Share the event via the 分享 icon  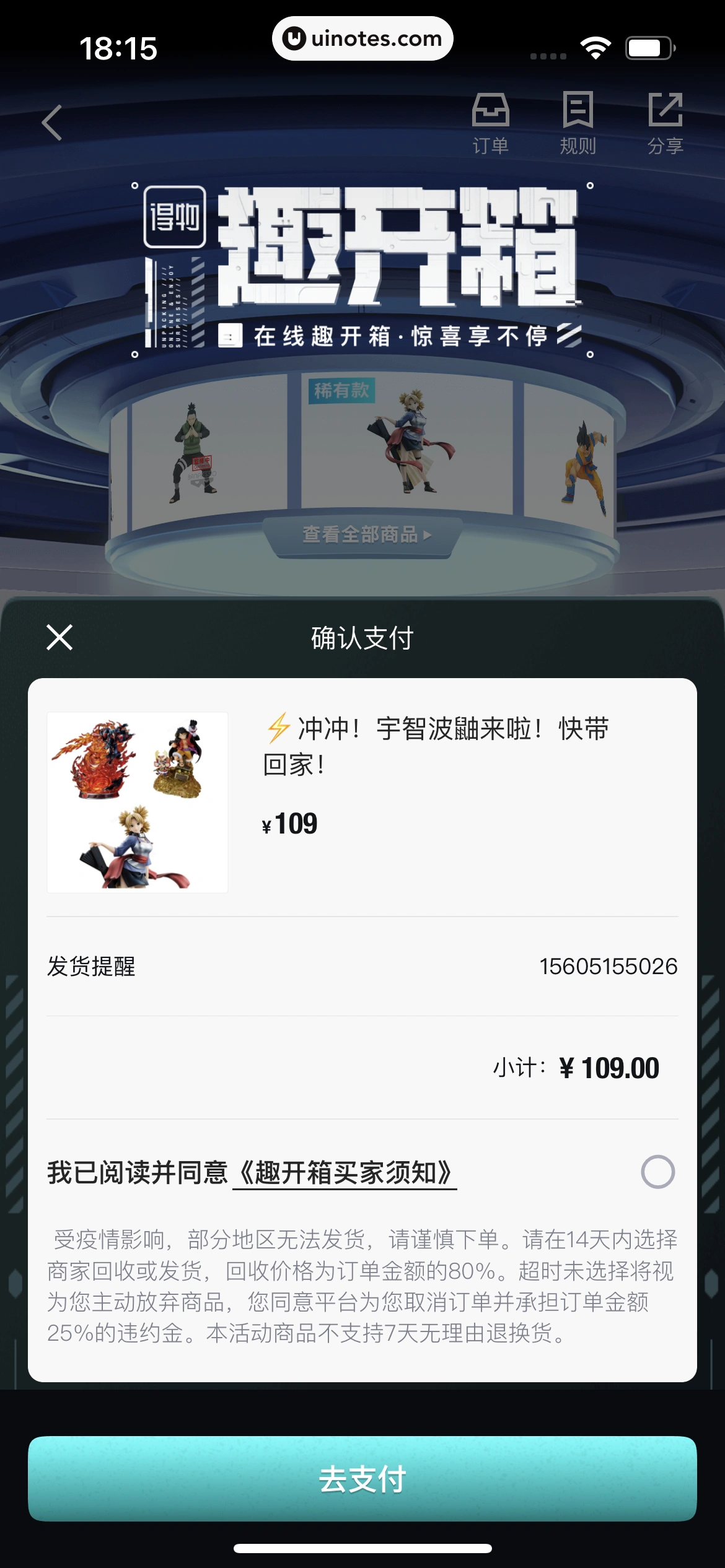point(667,121)
